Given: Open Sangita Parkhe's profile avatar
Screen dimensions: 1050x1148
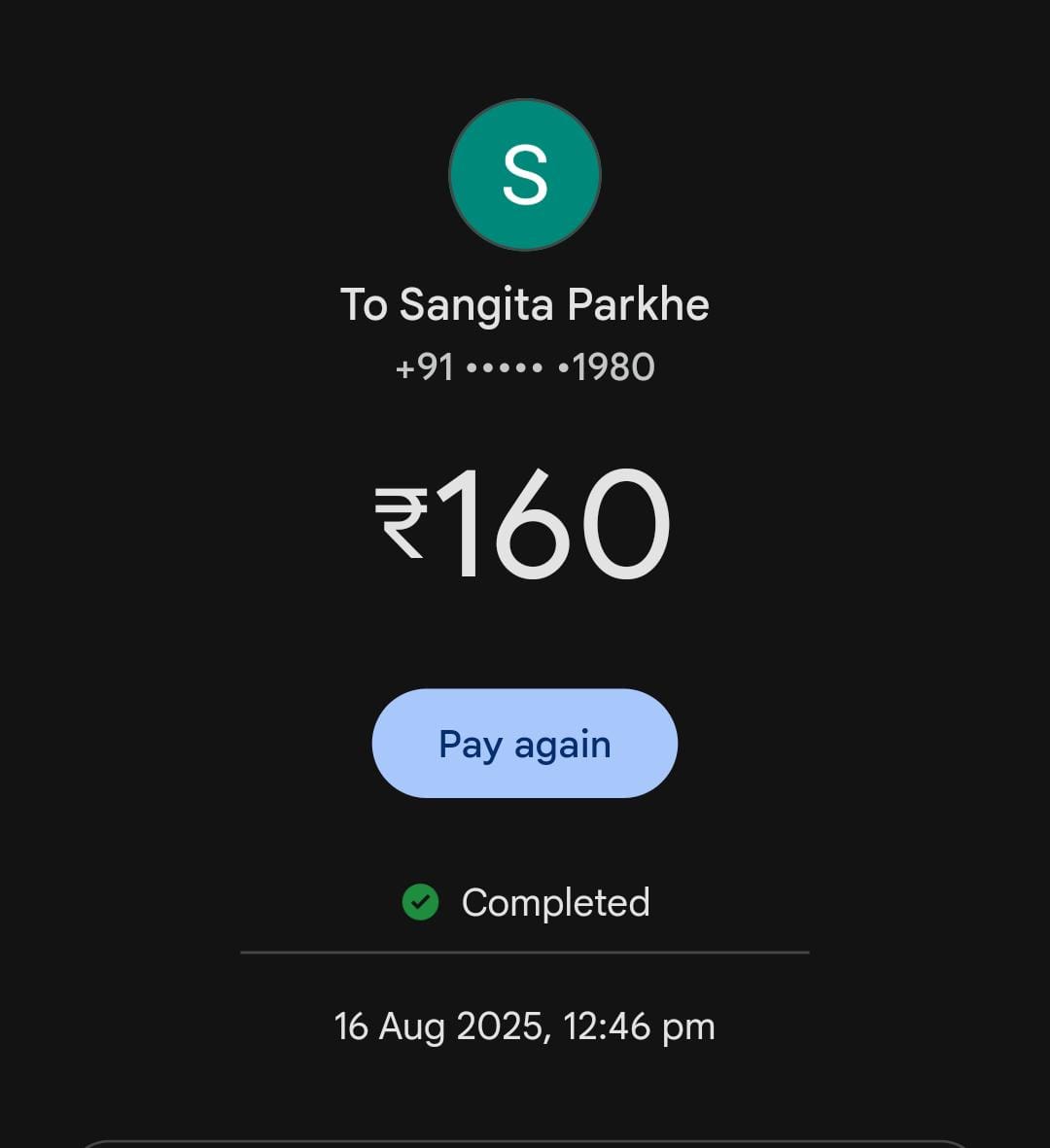Looking at the screenshot, I should [524, 175].
